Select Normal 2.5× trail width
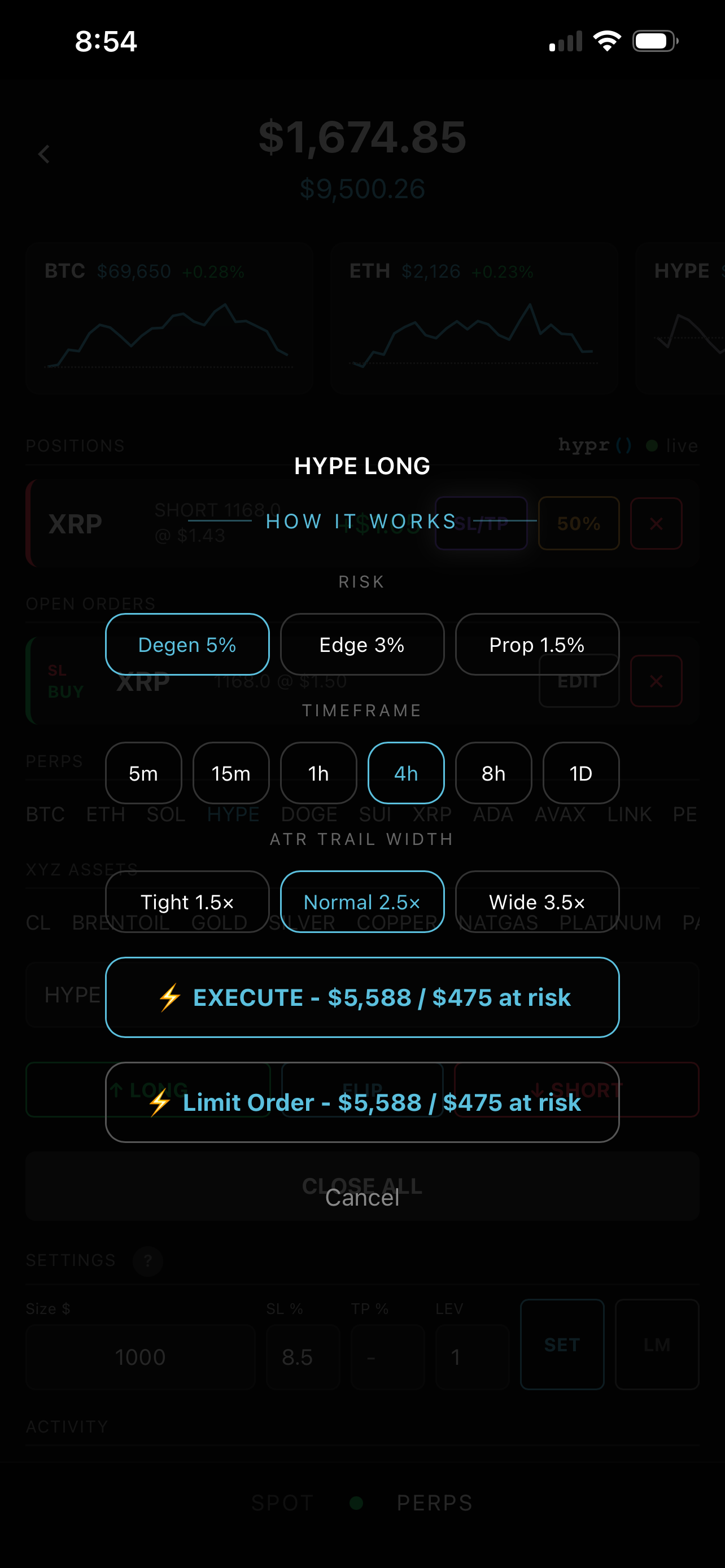This screenshot has width=725, height=1568. click(x=361, y=901)
